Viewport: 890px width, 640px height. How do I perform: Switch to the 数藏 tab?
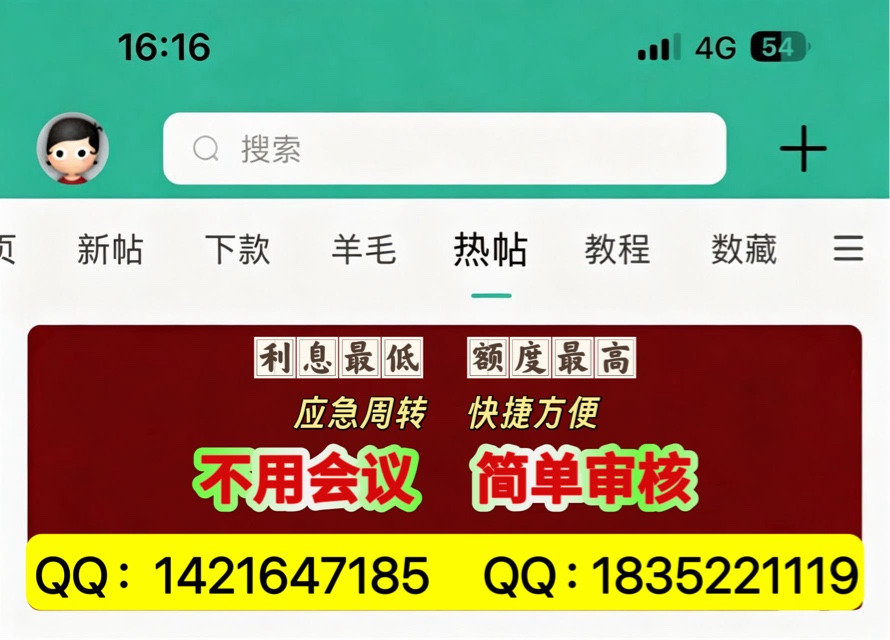(744, 249)
